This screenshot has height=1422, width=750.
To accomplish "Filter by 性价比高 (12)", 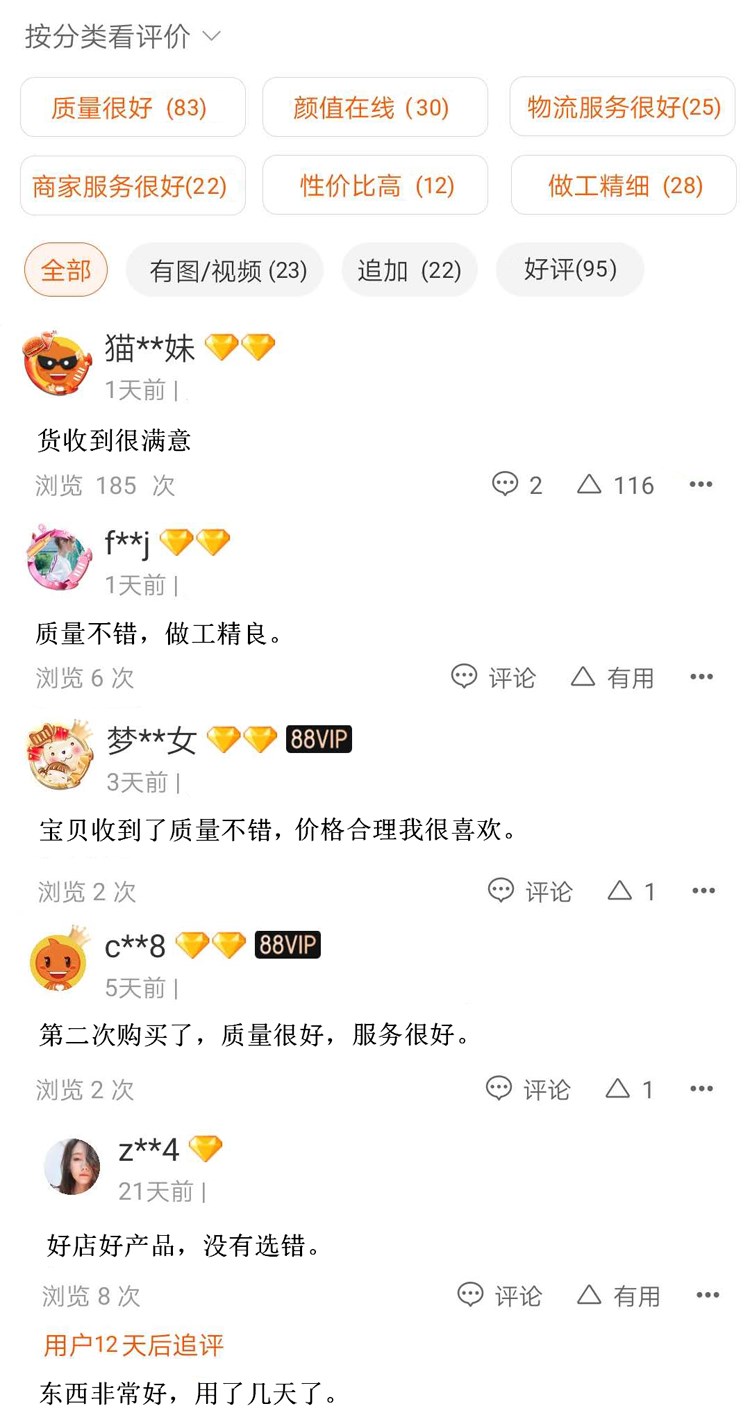I will [x=374, y=185].
